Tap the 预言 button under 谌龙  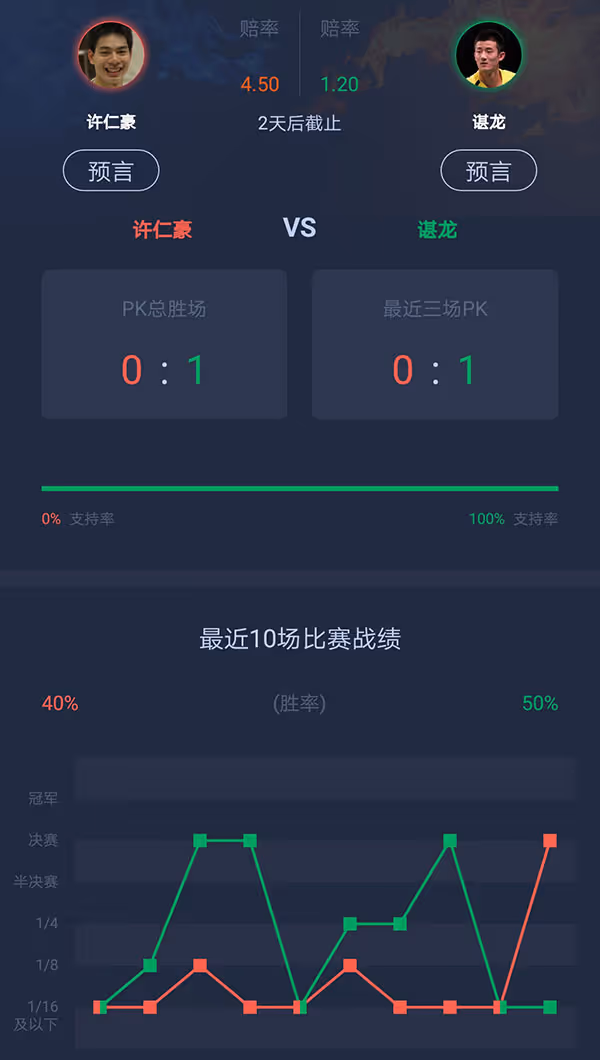[488, 171]
